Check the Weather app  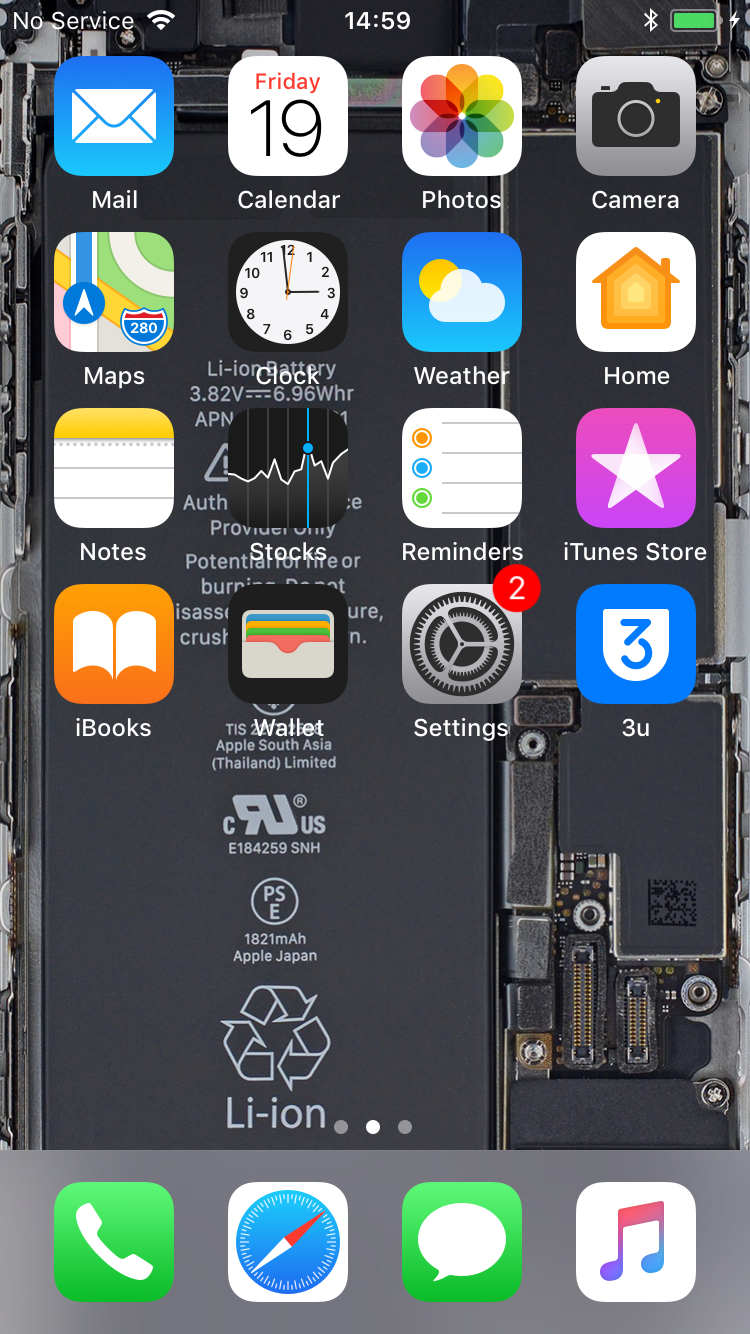[x=462, y=292]
